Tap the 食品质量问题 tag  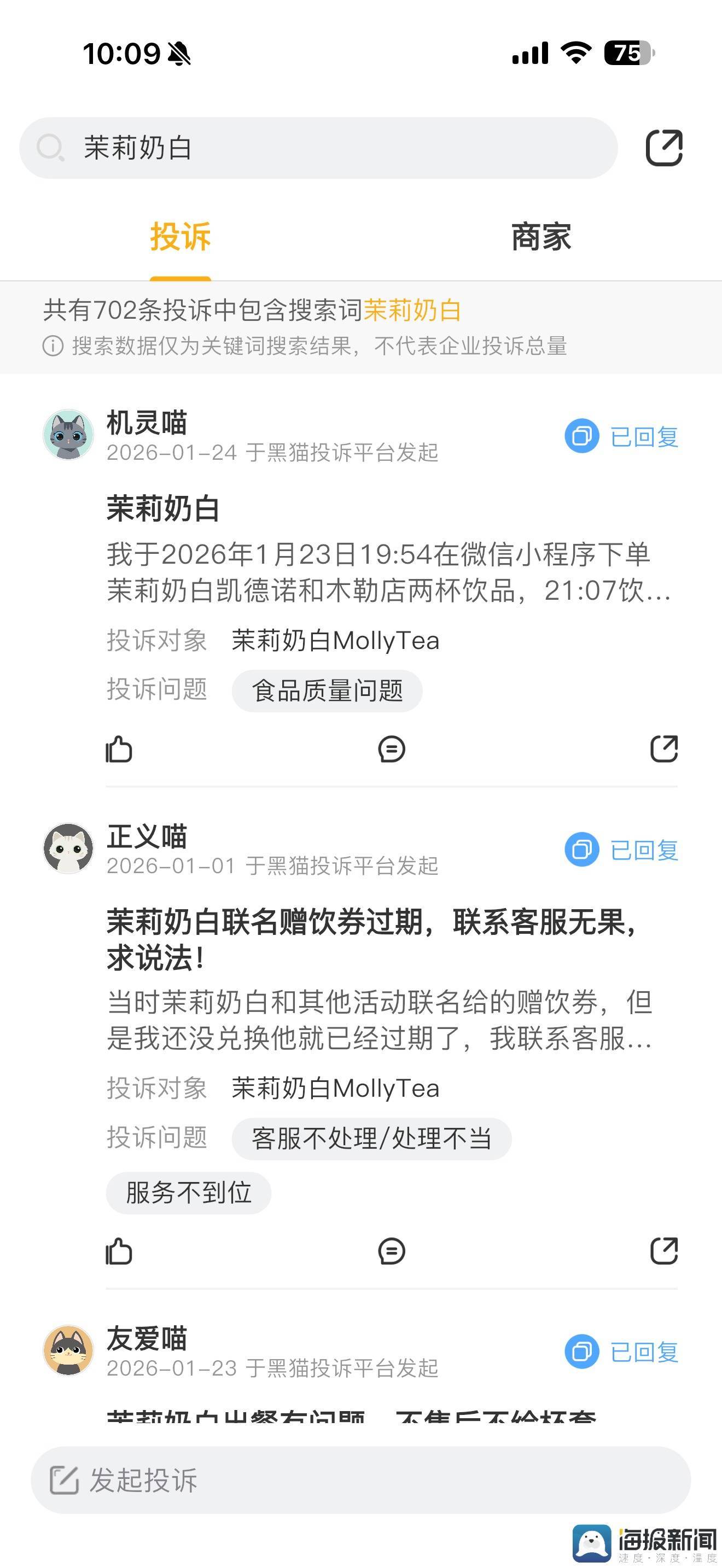click(327, 691)
